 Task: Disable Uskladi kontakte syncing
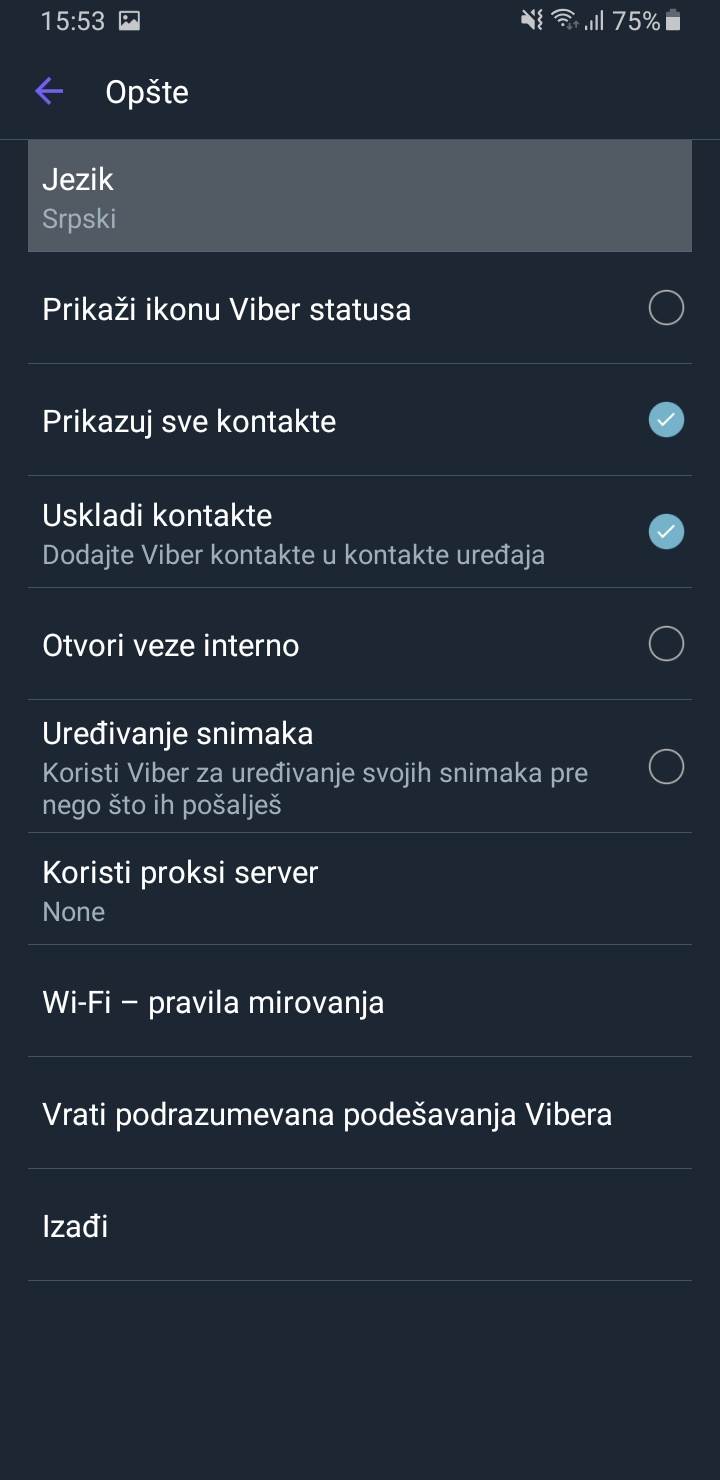[666, 532]
